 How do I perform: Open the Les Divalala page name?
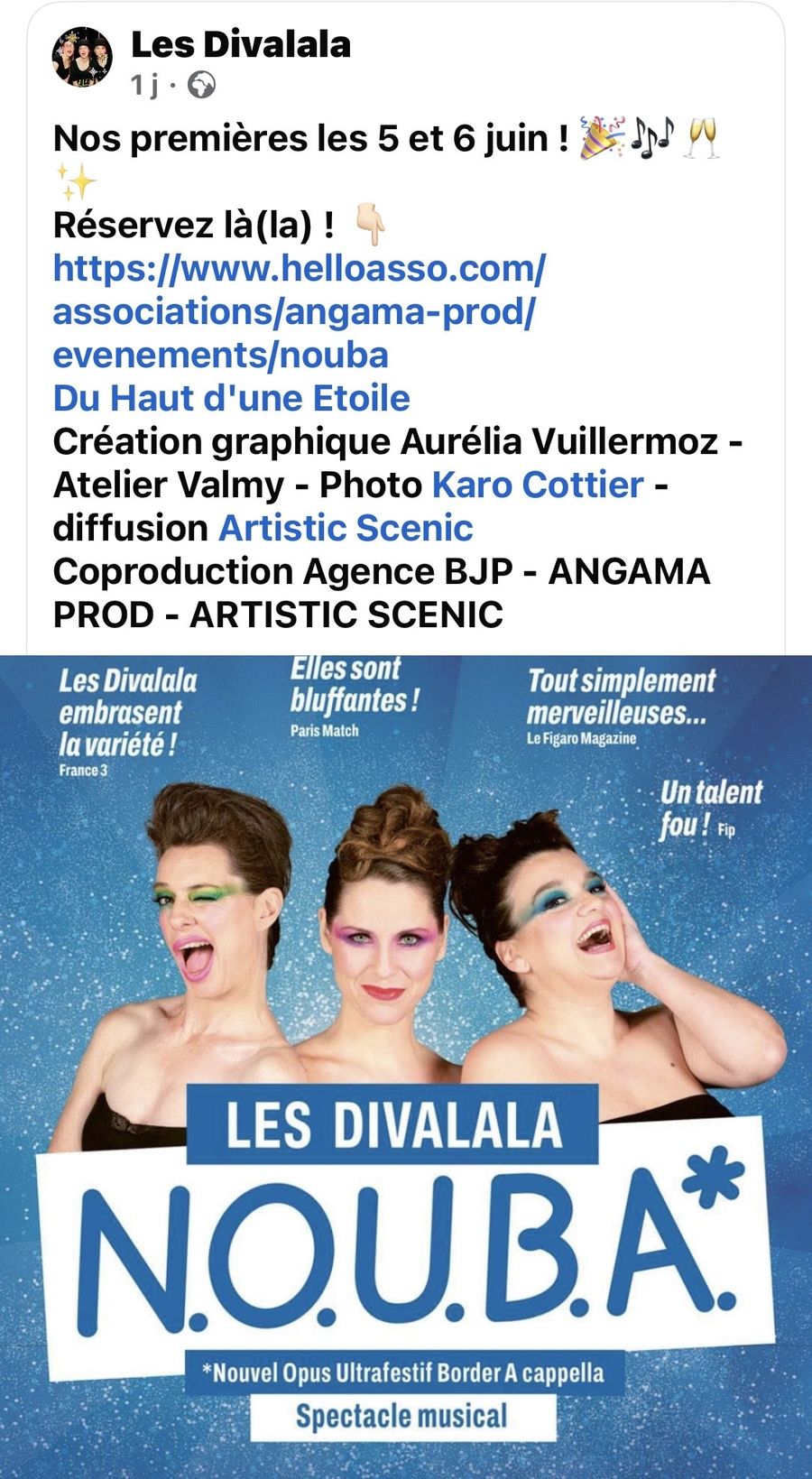241,43
